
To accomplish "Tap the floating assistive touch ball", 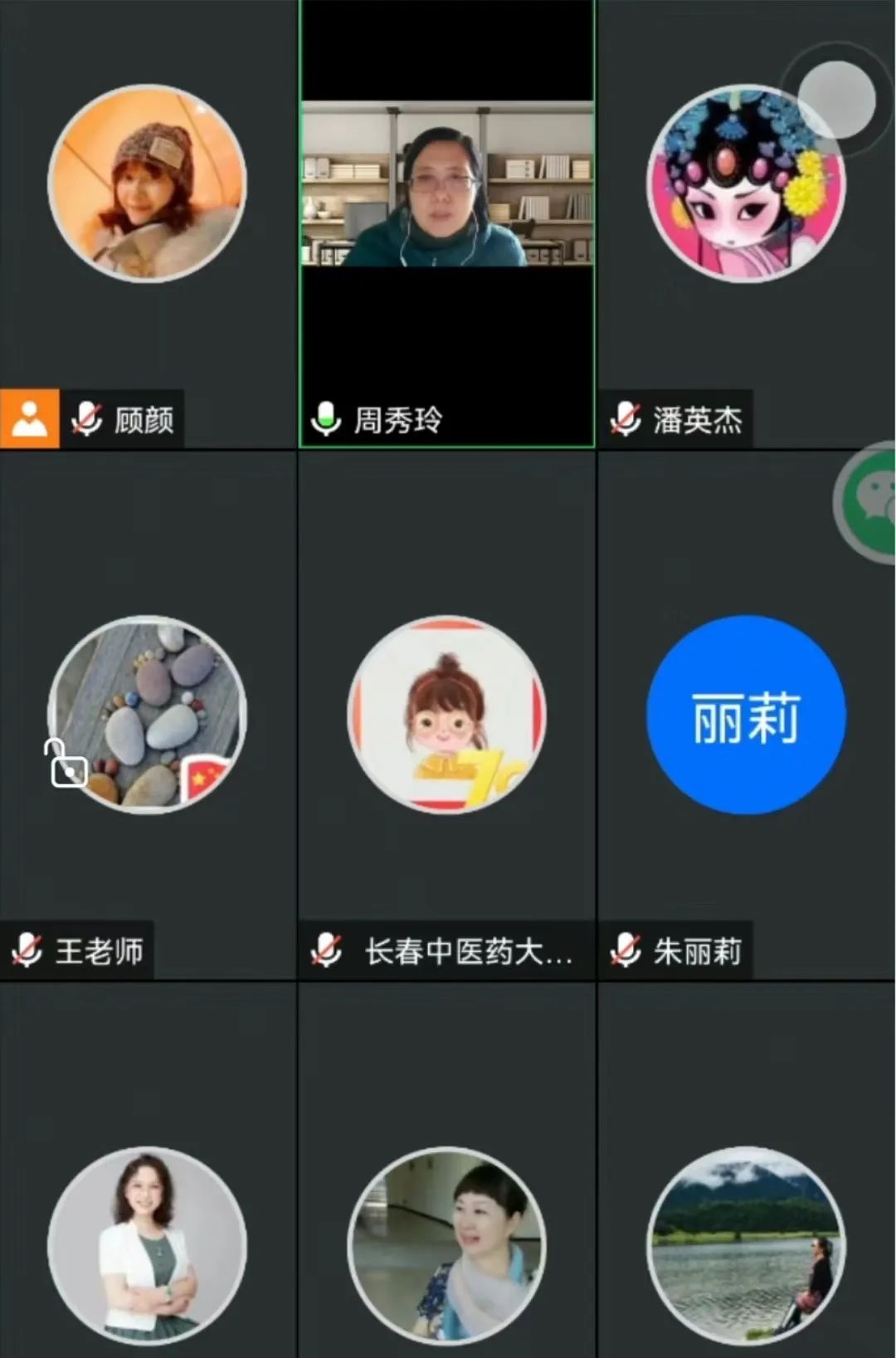I will [x=836, y=100].
